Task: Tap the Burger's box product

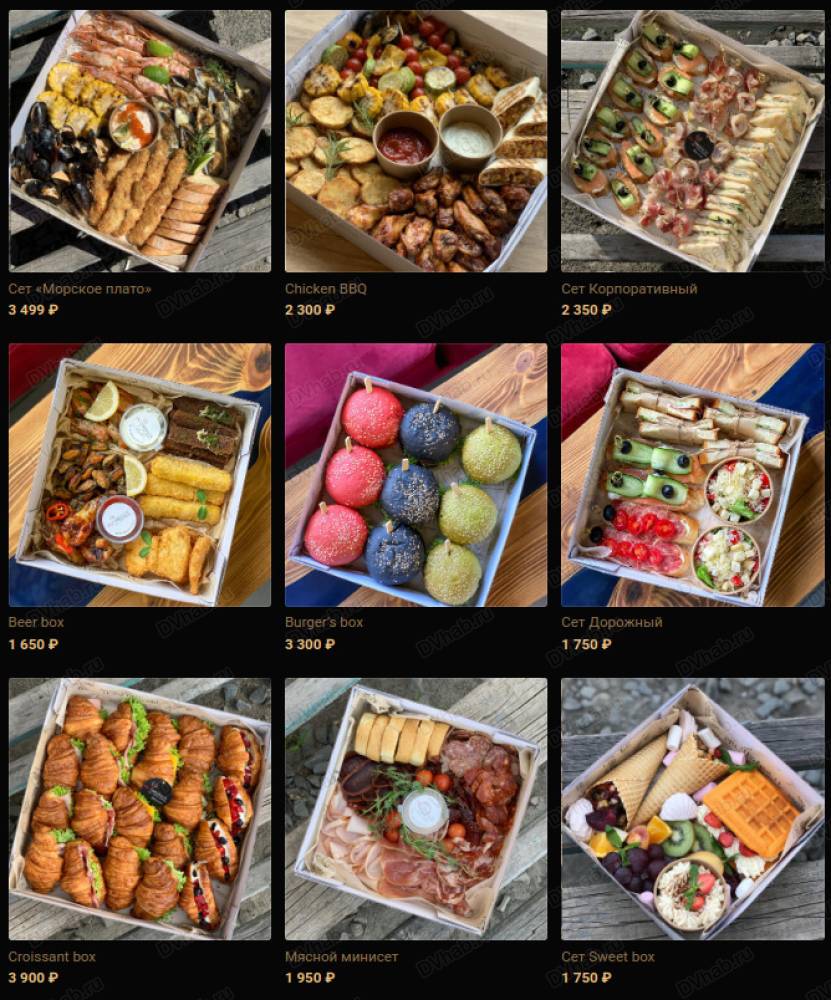Action: pos(416,475)
